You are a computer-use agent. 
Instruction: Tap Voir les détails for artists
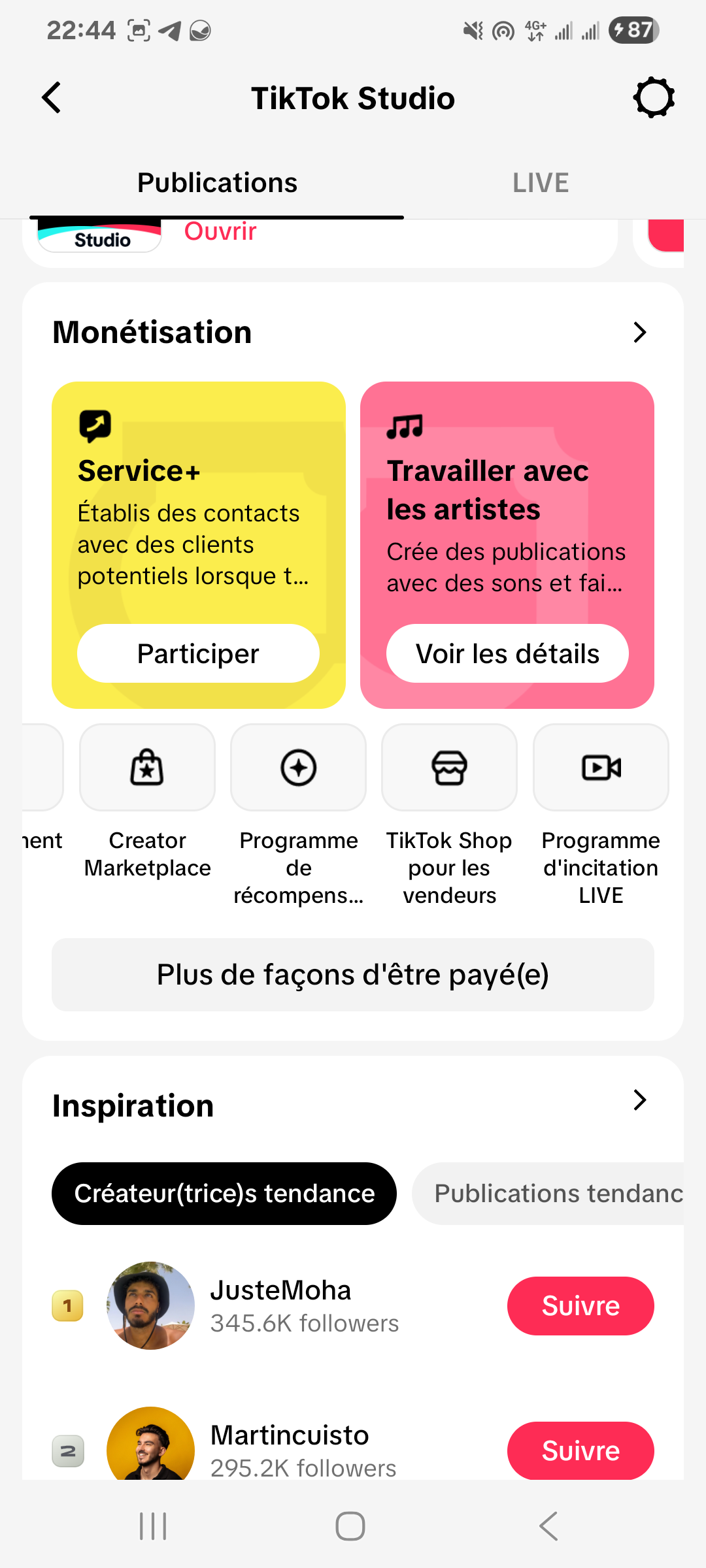[507, 653]
